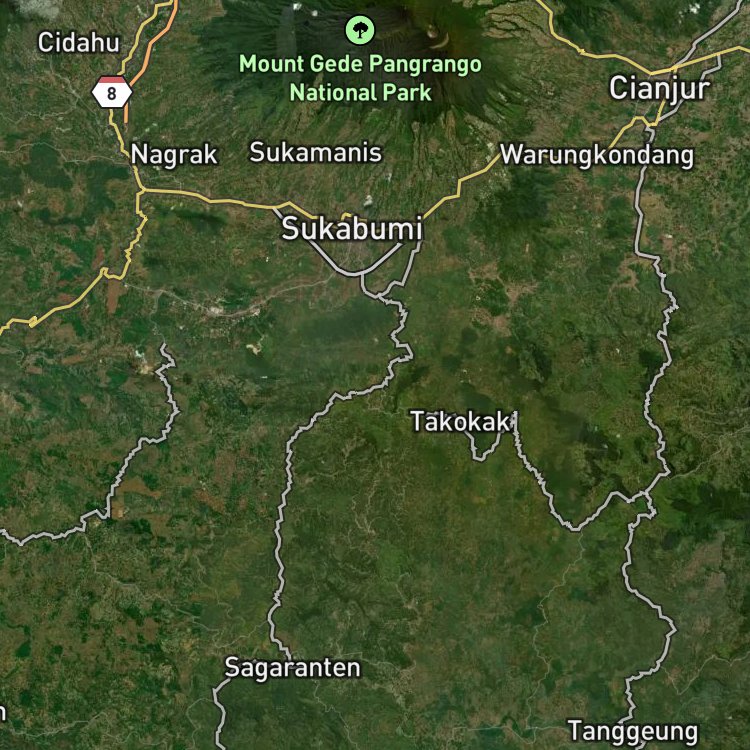The height and width of the screenshot is (750, 750).
Task: Select the Sagaranten place label
Action: (292, 668)
